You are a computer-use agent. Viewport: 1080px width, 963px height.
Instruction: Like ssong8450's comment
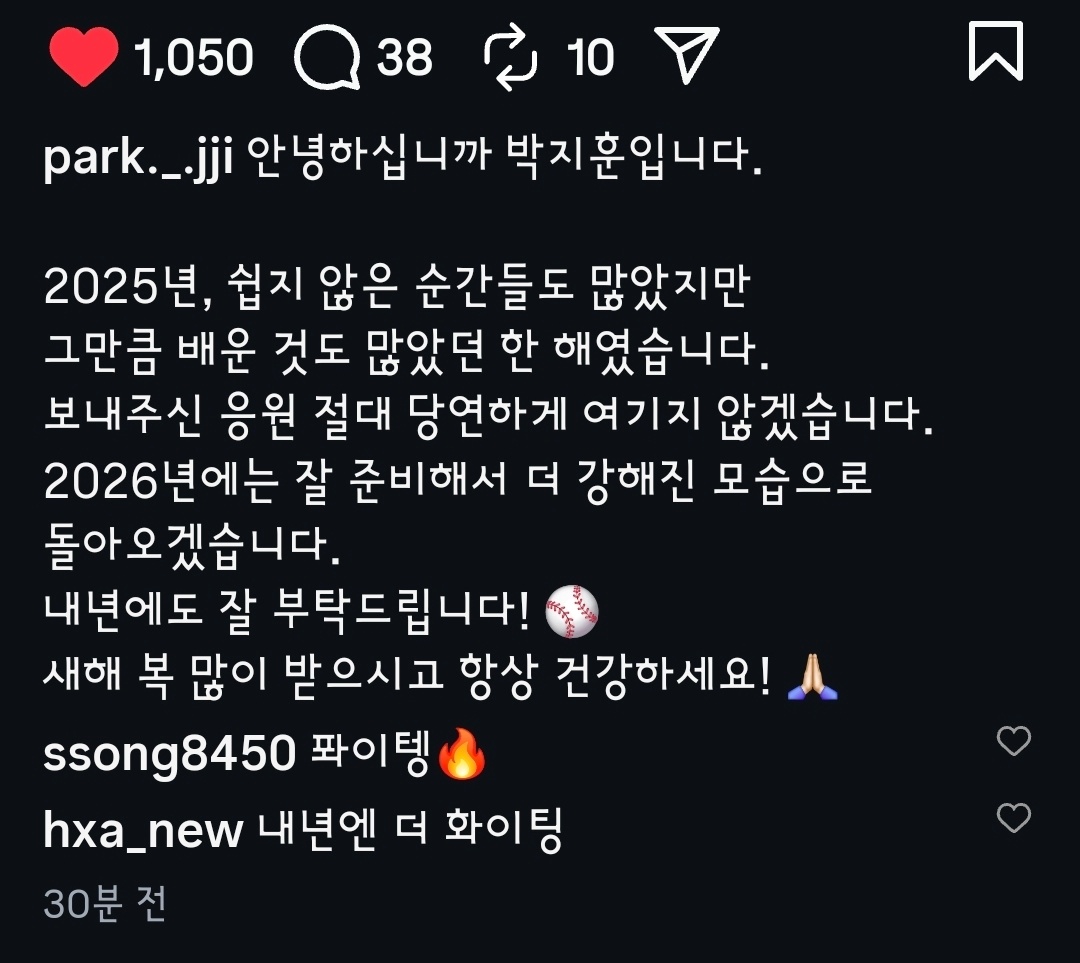click(x=1014, y=741)
